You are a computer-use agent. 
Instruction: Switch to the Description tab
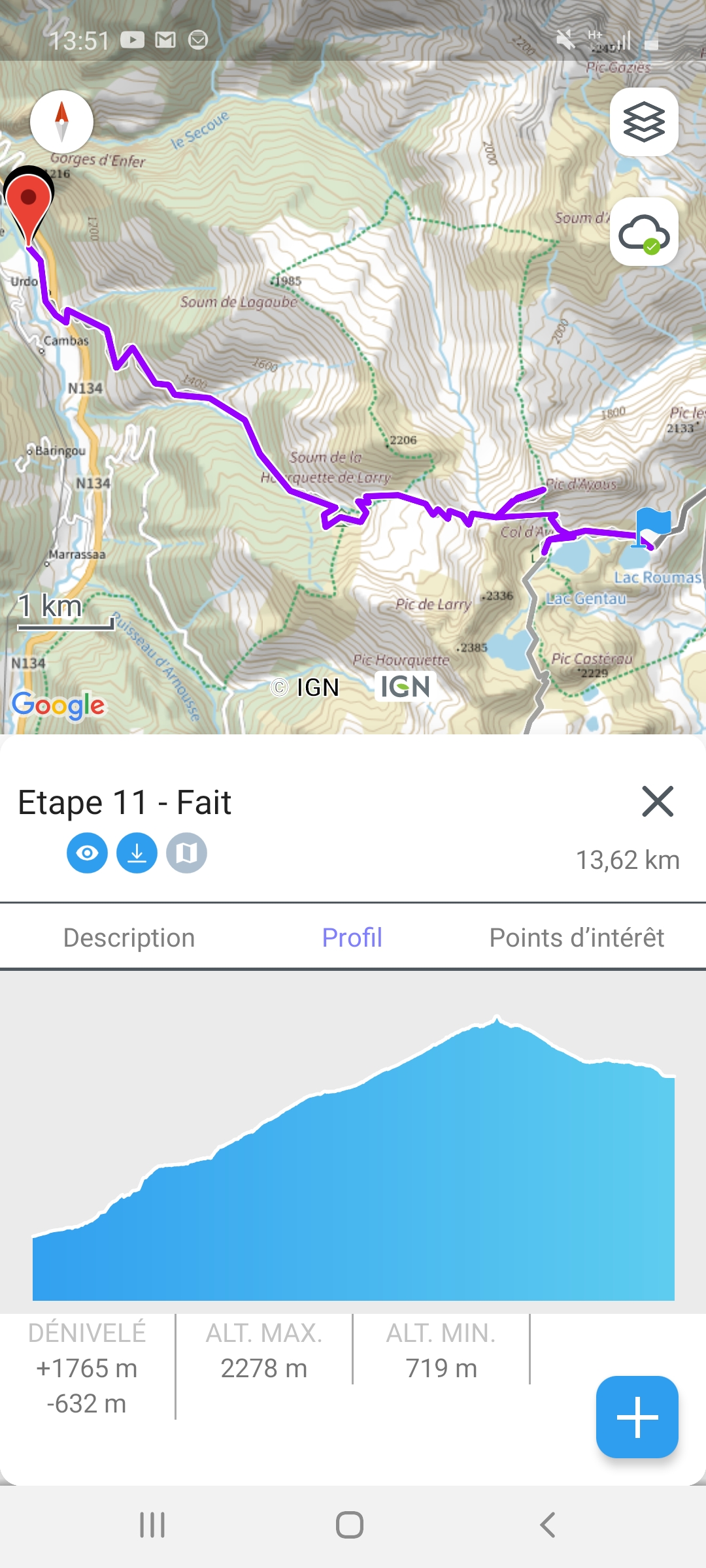pos(129,938)
